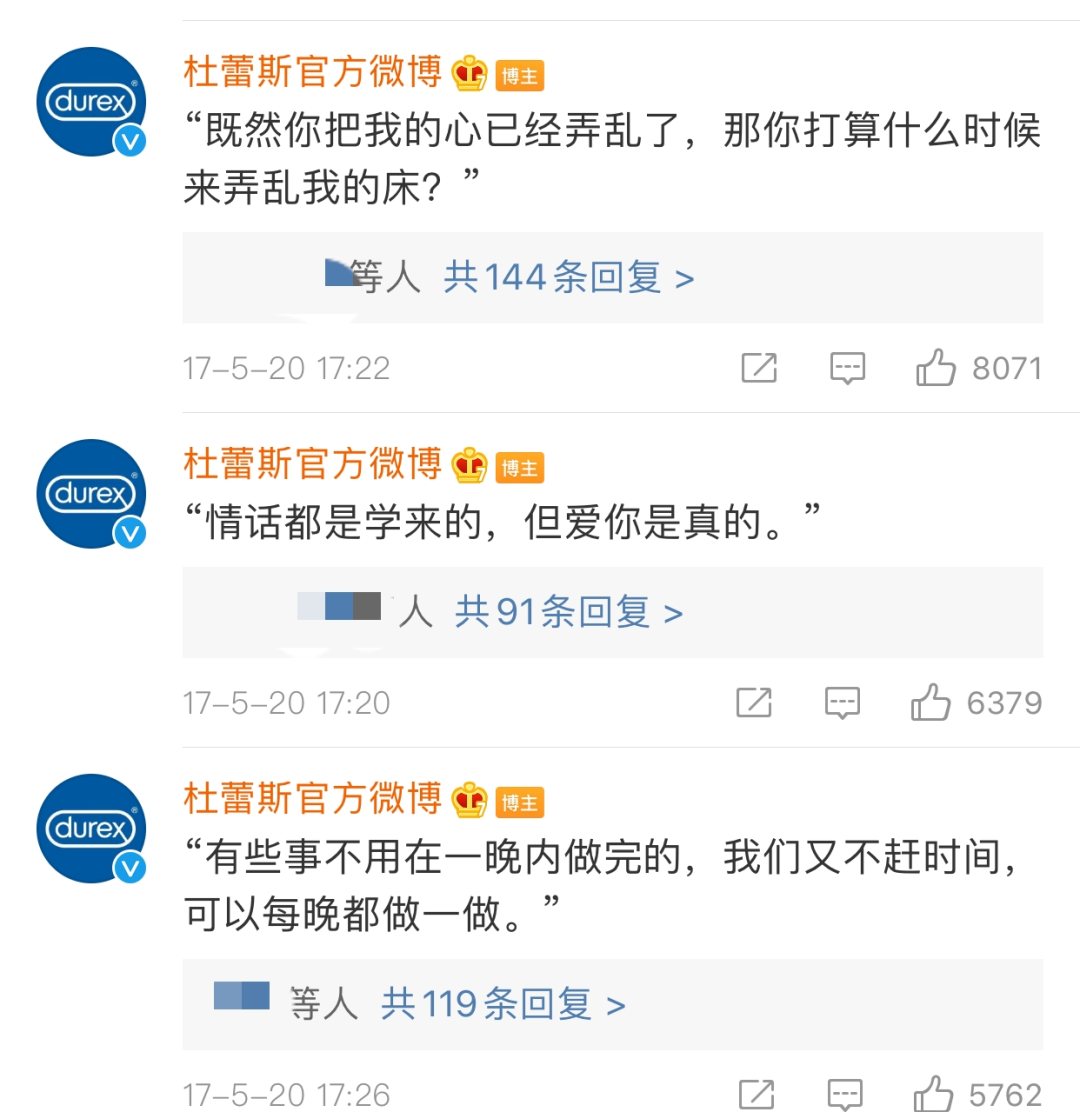Tap username 杜蕾斯官方微博 on the 6379-likes comment
Screen dimensions: 1080x1112
[312, 464]
